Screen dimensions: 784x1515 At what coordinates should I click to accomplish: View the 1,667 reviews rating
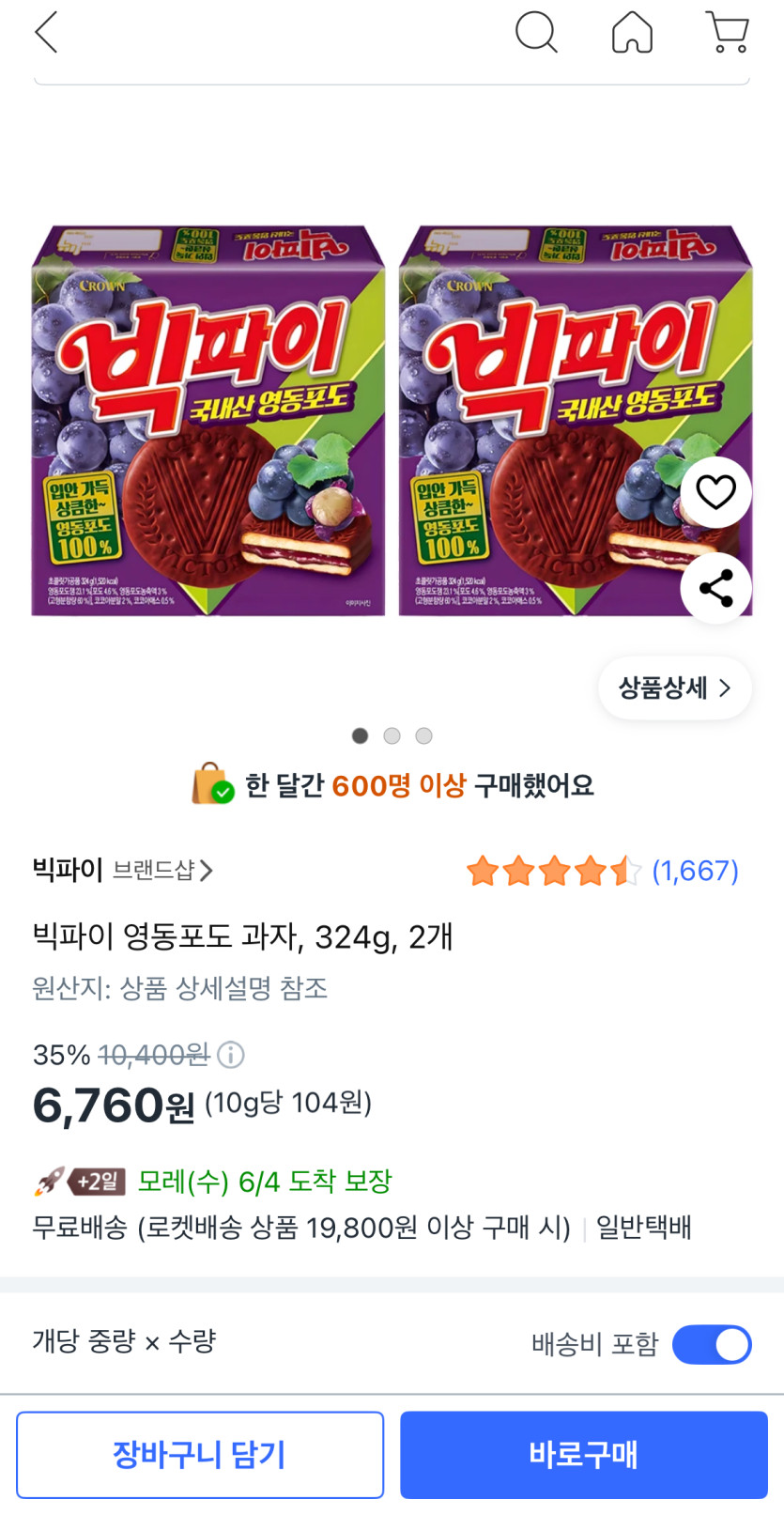pyautogui.click(x=602, y=872)
